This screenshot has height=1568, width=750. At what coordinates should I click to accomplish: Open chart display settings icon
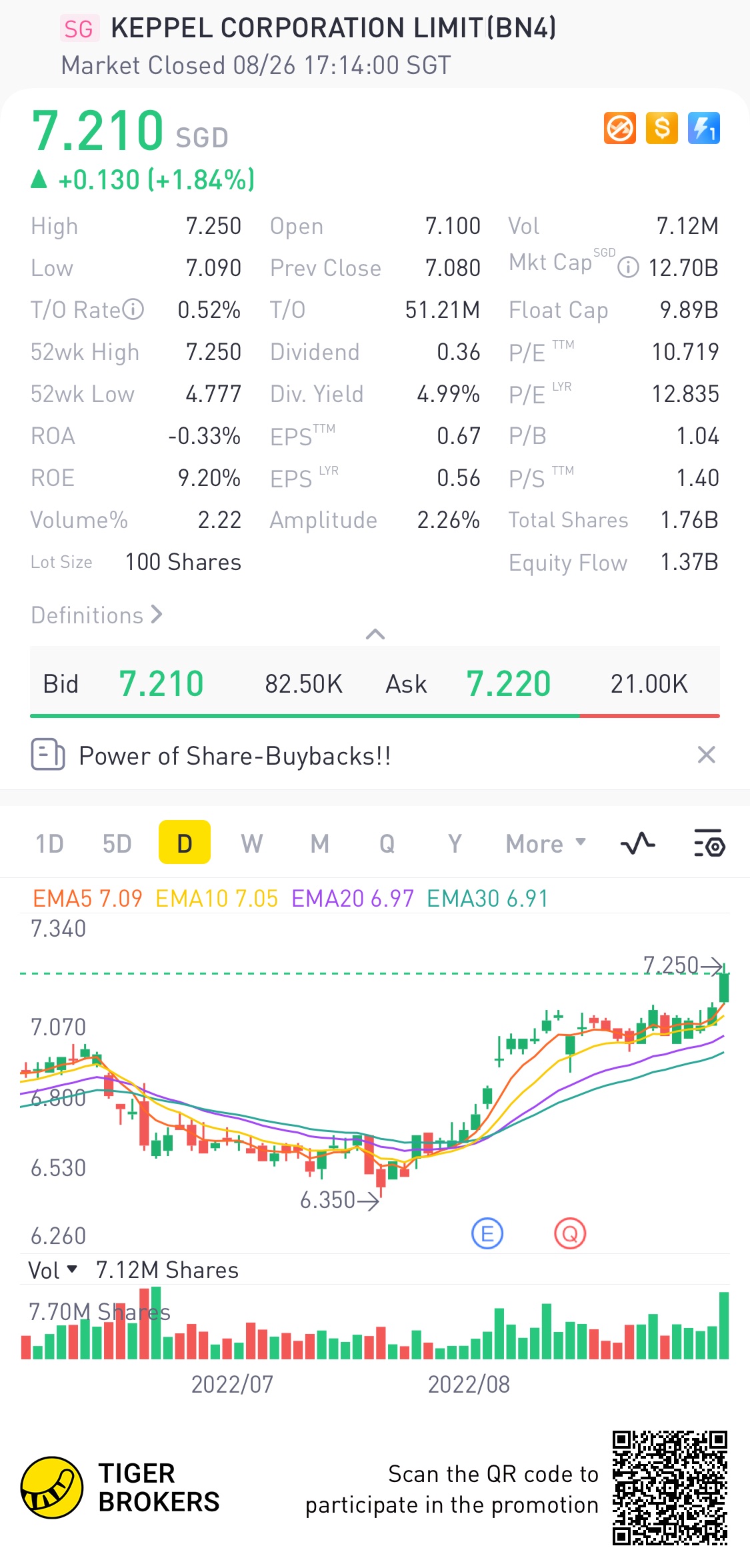709,844
